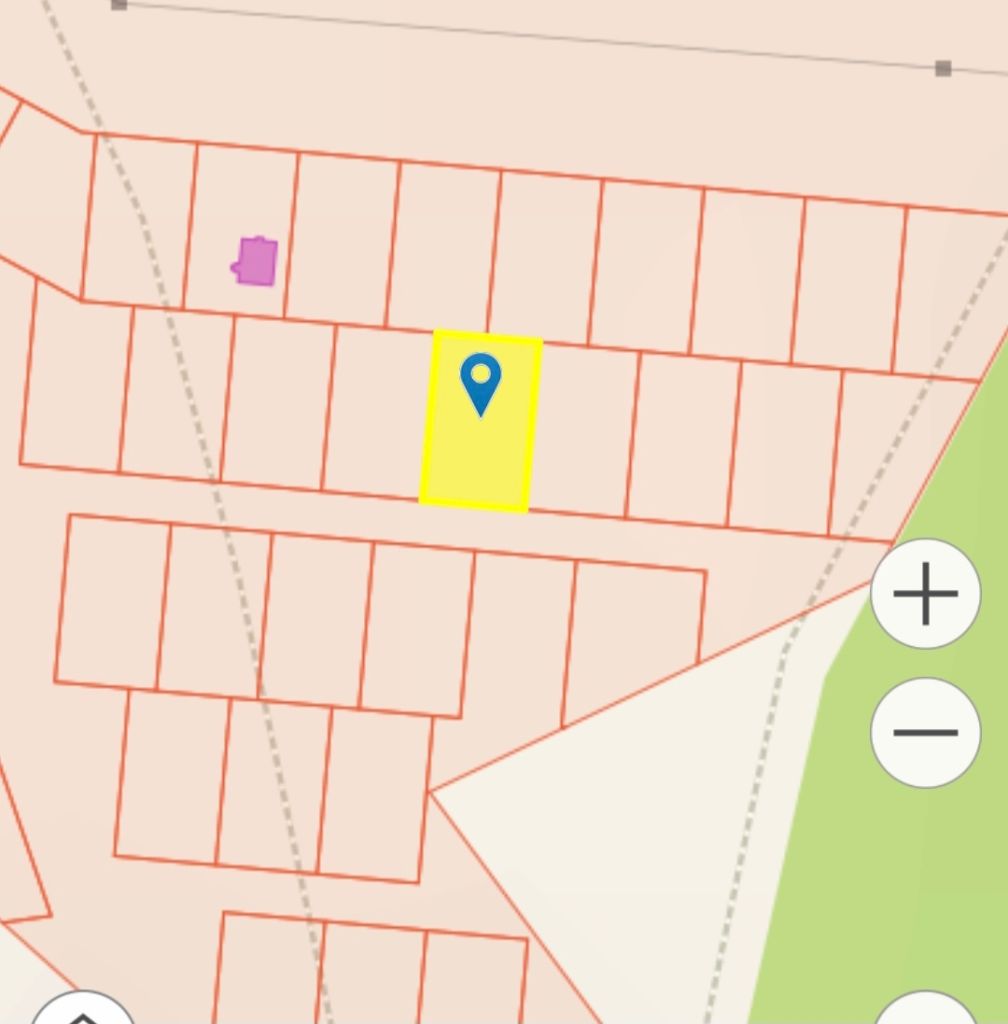Zoom out of the map

click(x=925, y=732)
